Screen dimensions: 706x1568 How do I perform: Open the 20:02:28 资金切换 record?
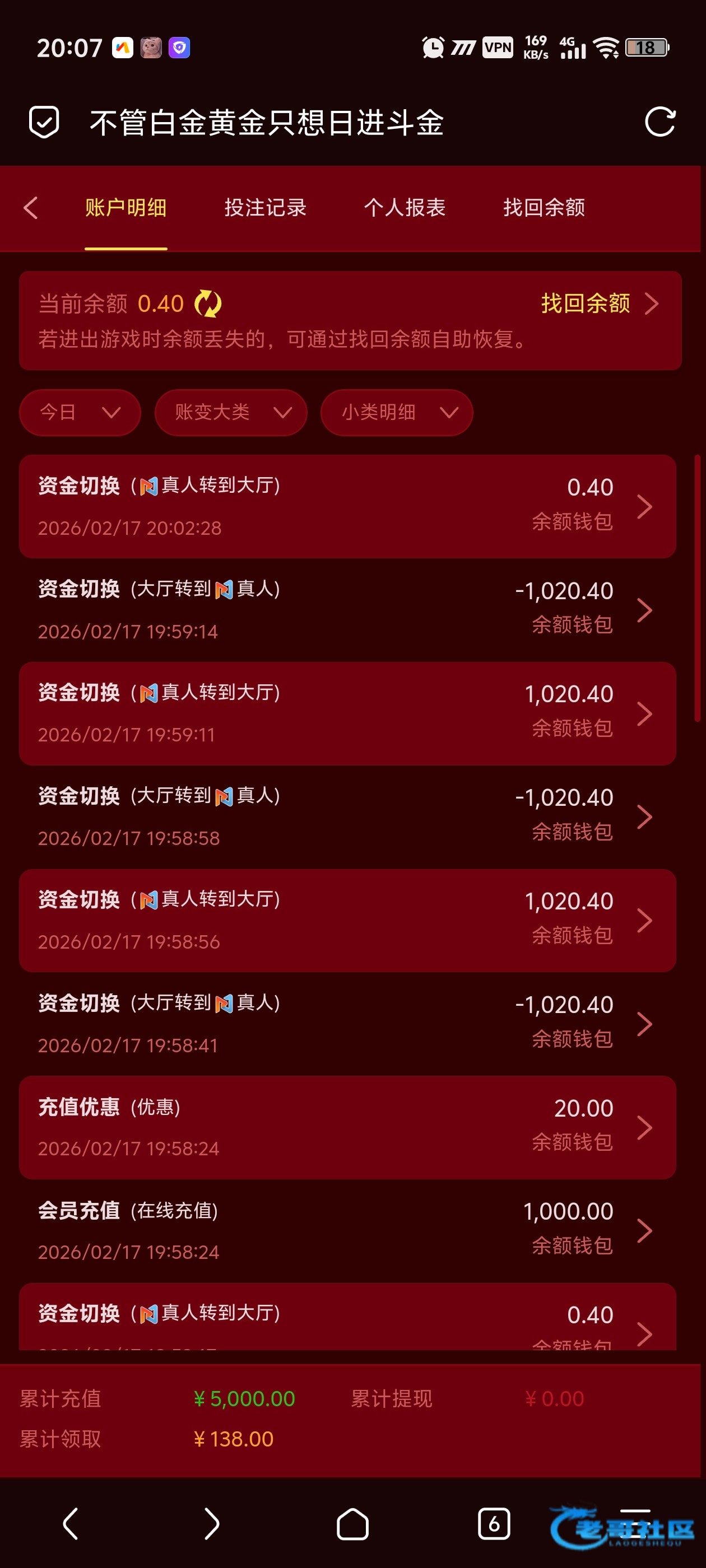347,506
